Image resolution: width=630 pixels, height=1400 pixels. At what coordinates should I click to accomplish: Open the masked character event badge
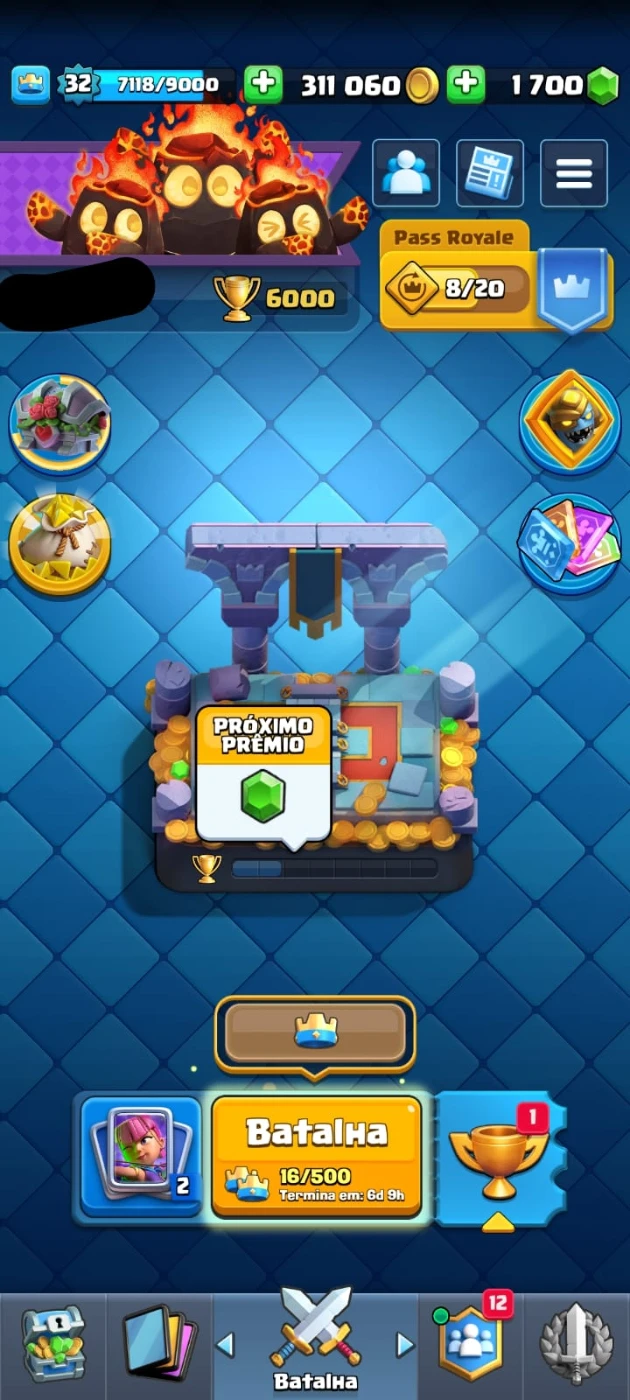(x=570, y=422)
